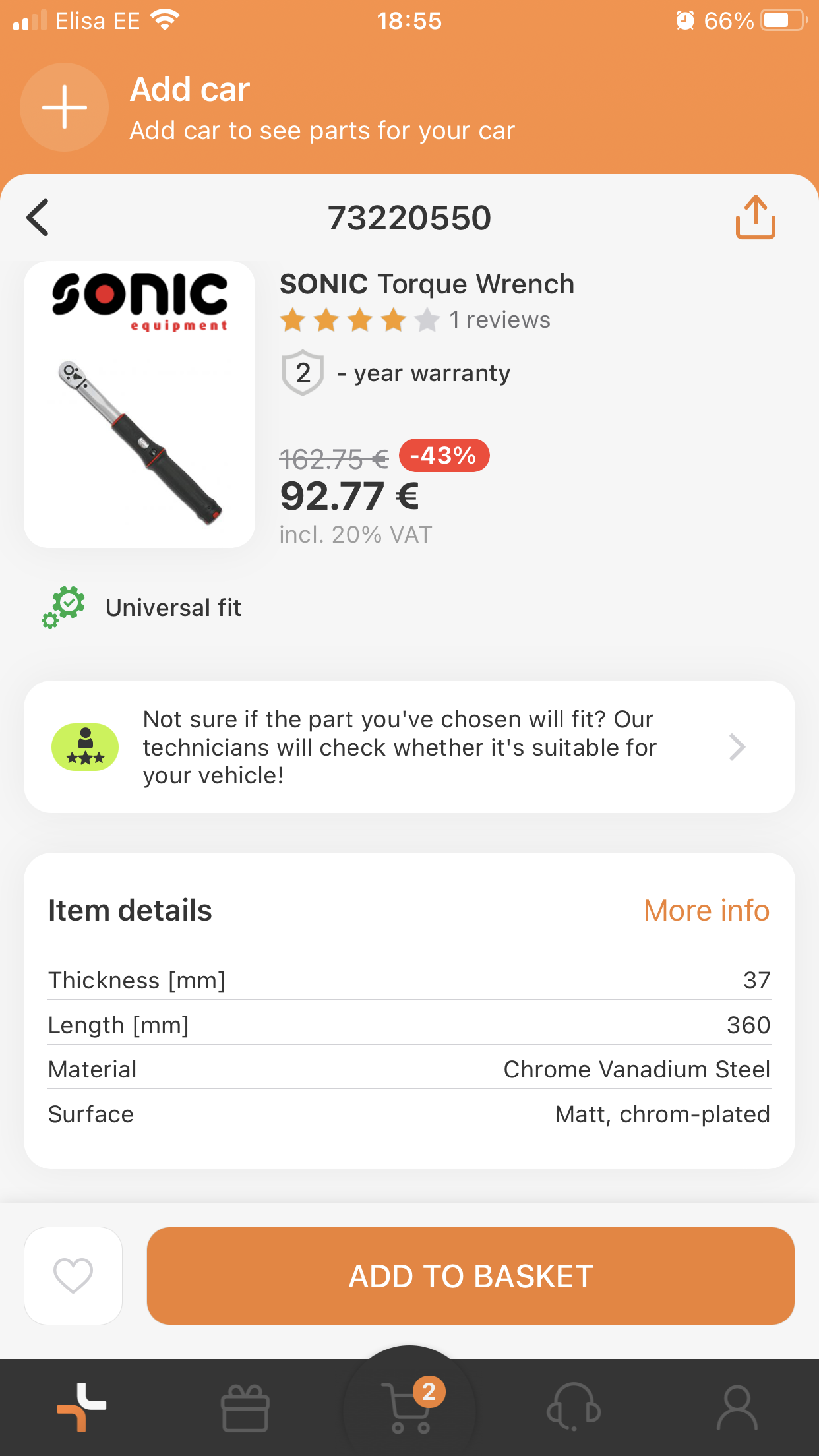Add the torque wrench to basket
The width and height of the screenshot is (819, 1456).
coord(470,1276)
